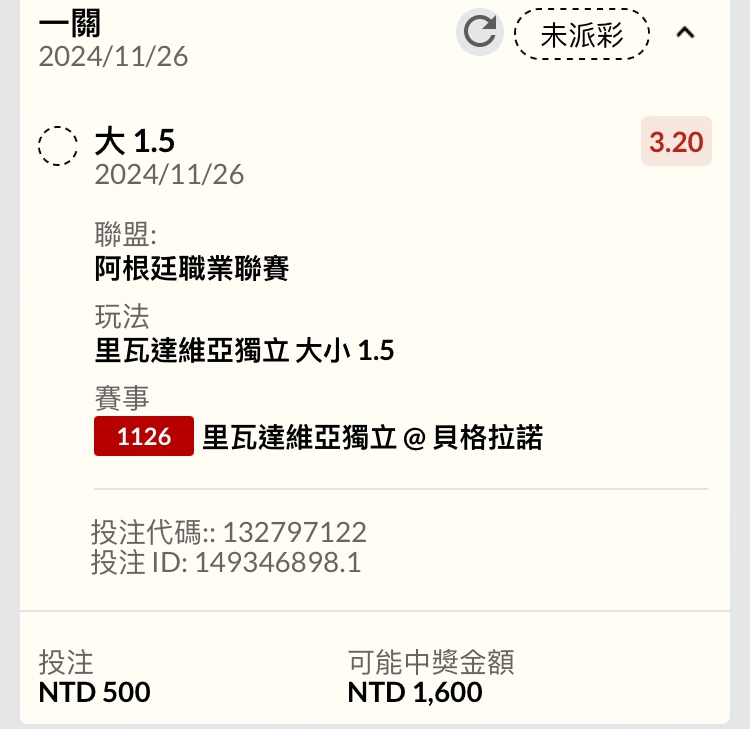
Task: Collapse the 一關 bet details
Action: point(685,33)
